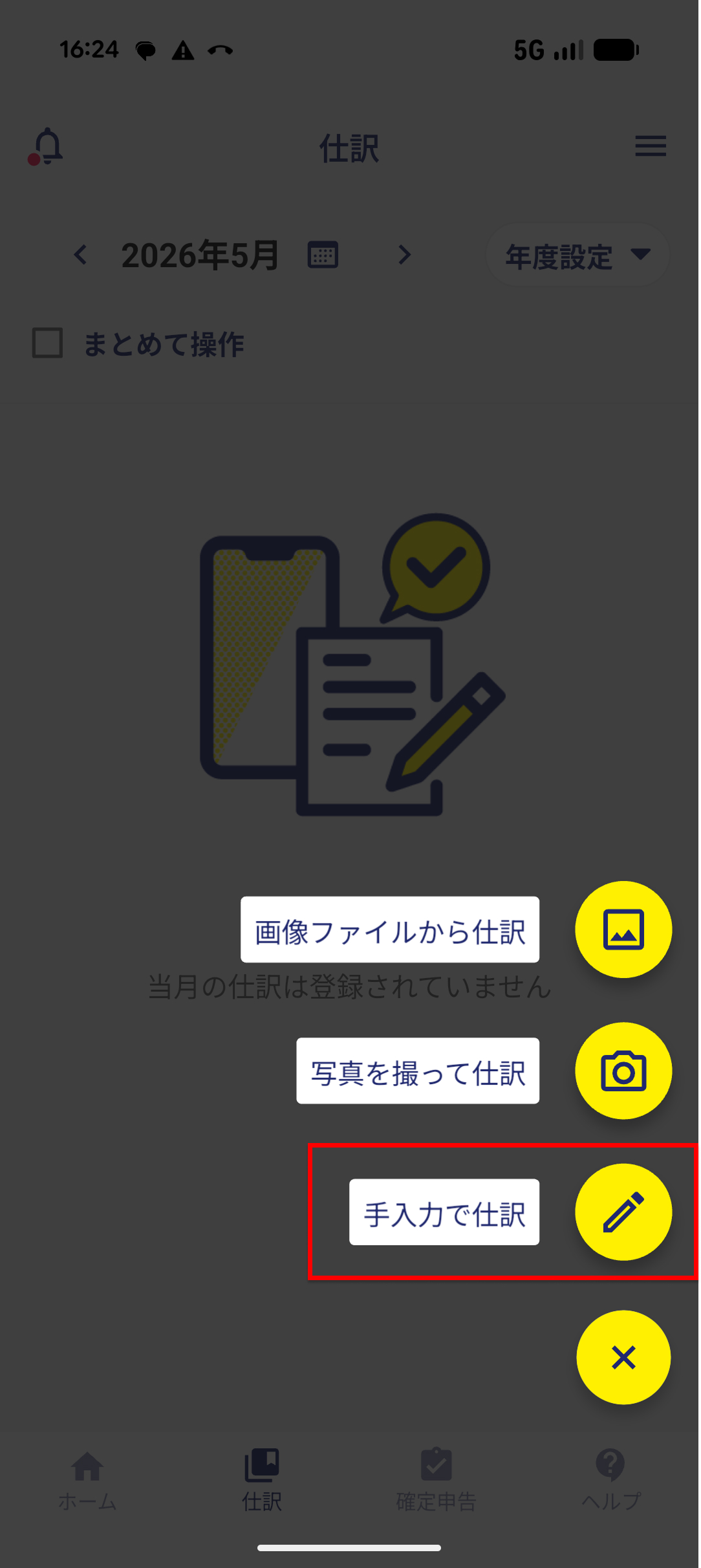Close the floating action menu
This screenshot has width=701, height=1568.
click(x=623, y=1358)
